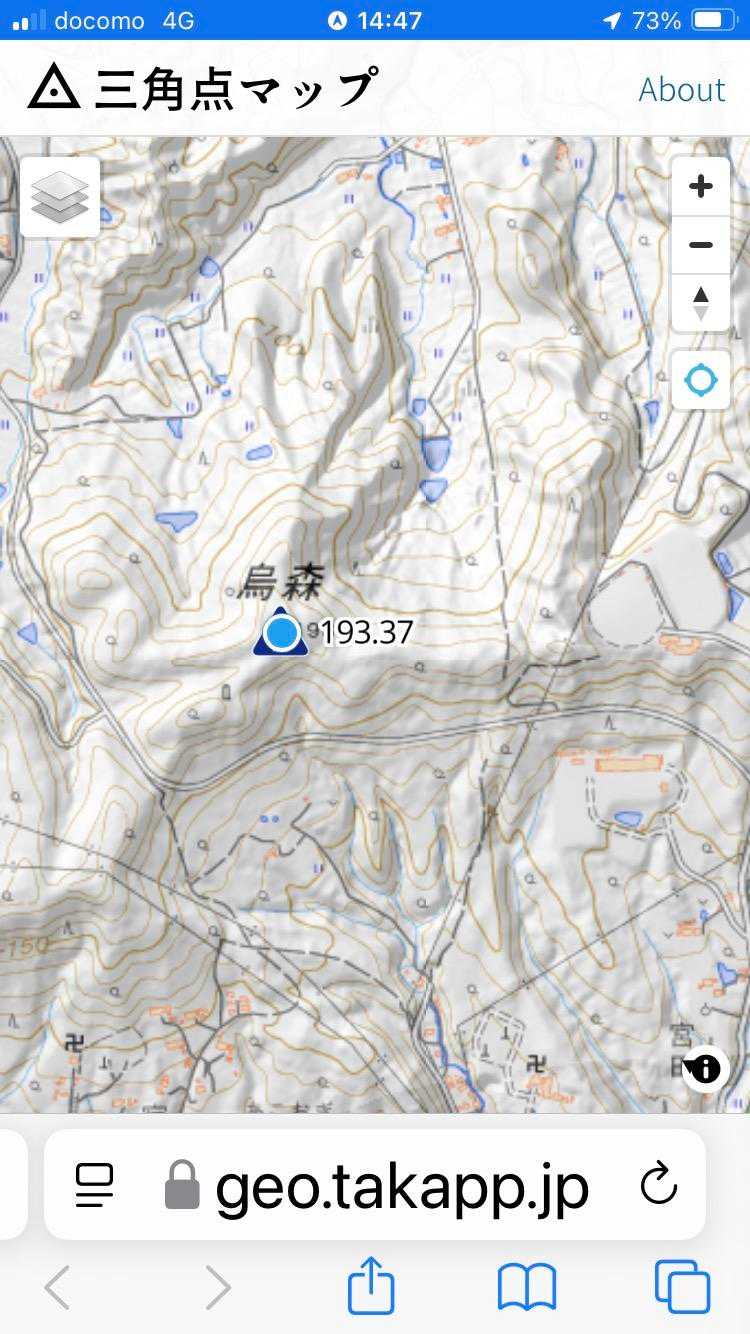Open Safari tabs overview
This screenshot has height=1334, width=750.
[x=682, y=1288]
